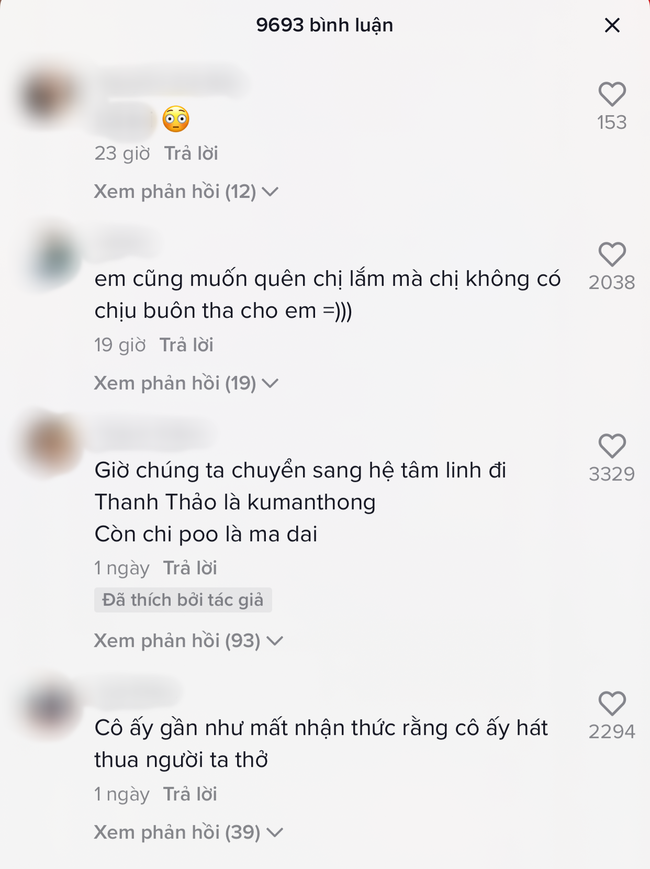Open avatar of the 153-like commenter
The height and width of the screenshot is (869, 650).
tap(47, 97)
